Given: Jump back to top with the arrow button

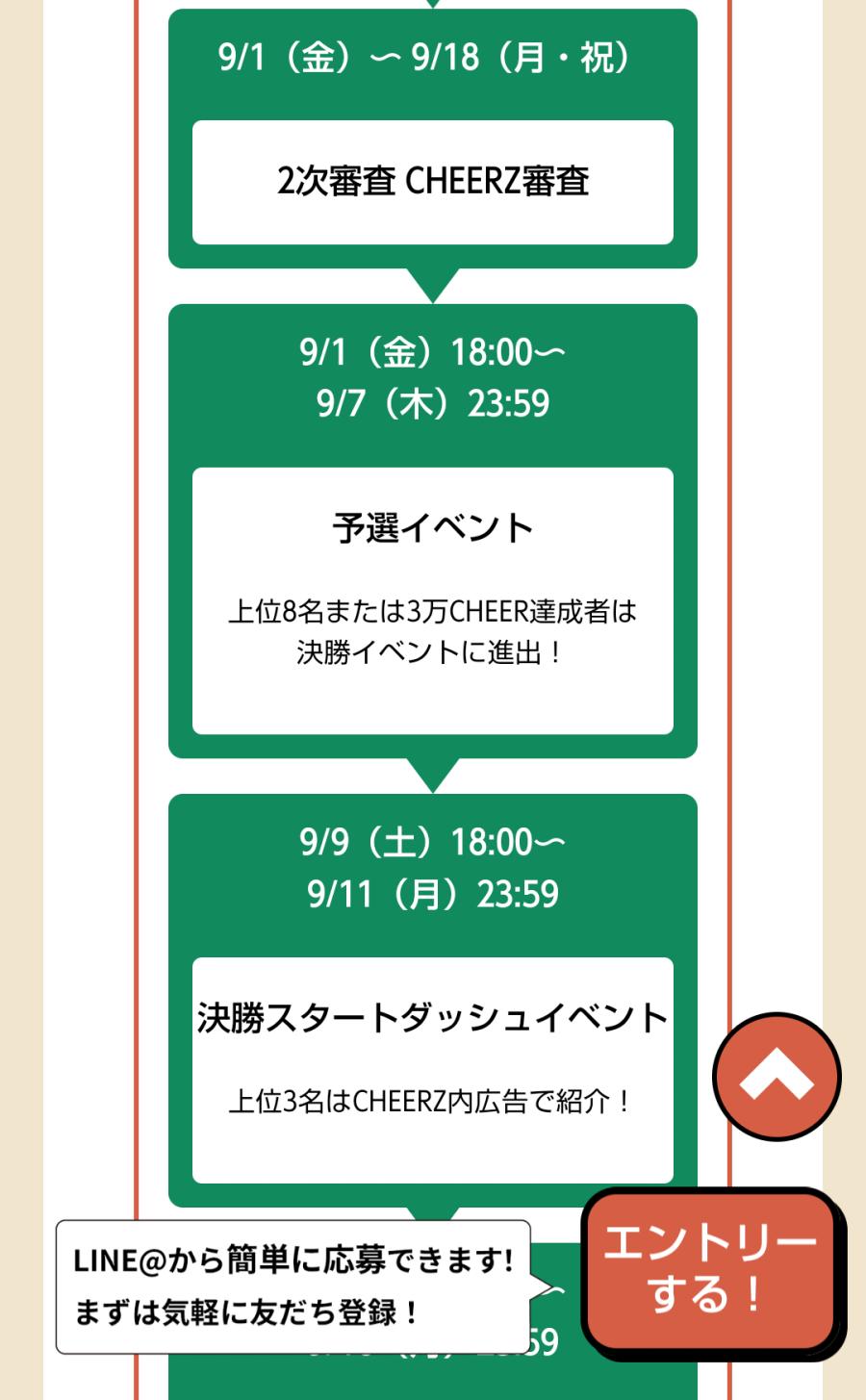Looking at the screenshot, I should click(776, 1077).
